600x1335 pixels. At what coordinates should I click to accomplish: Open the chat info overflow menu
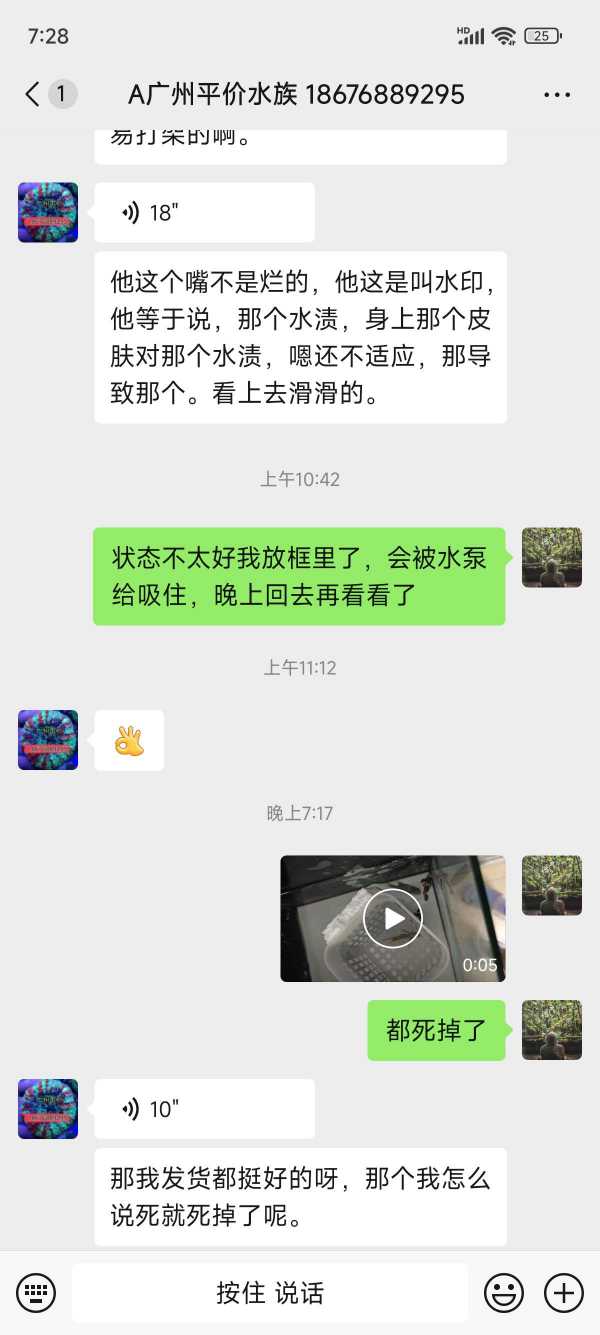click(x=556, y=95)
